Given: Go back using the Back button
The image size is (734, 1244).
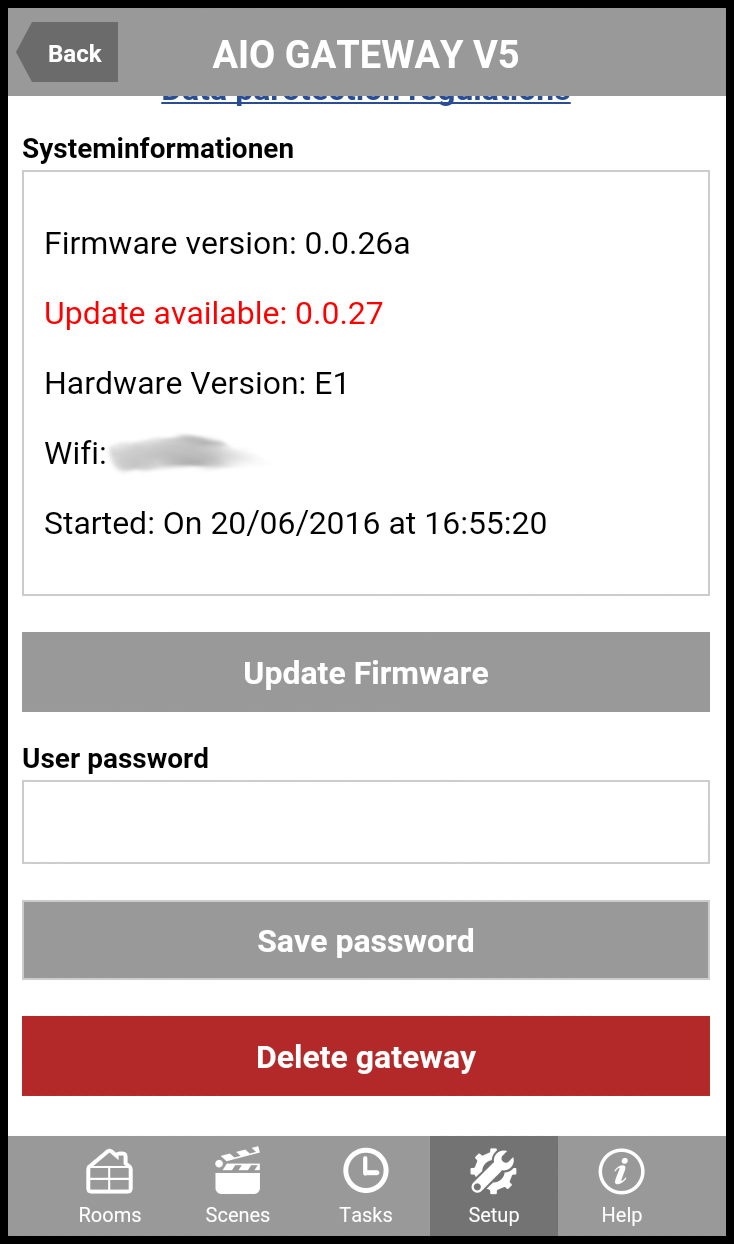Looking at the screenshot, I should click(68, 54).
